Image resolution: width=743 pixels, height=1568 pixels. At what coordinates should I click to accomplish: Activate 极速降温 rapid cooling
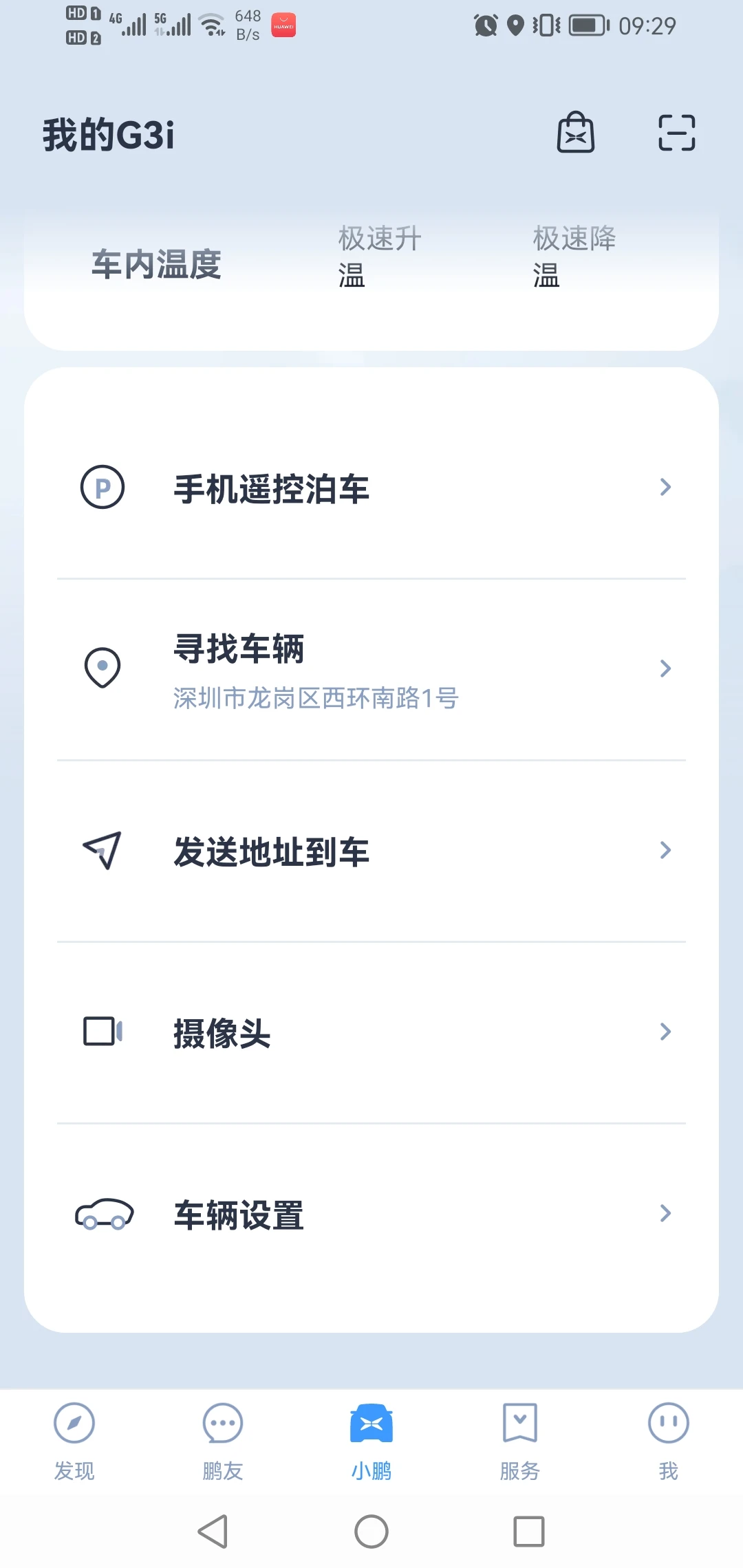(574, 257)
